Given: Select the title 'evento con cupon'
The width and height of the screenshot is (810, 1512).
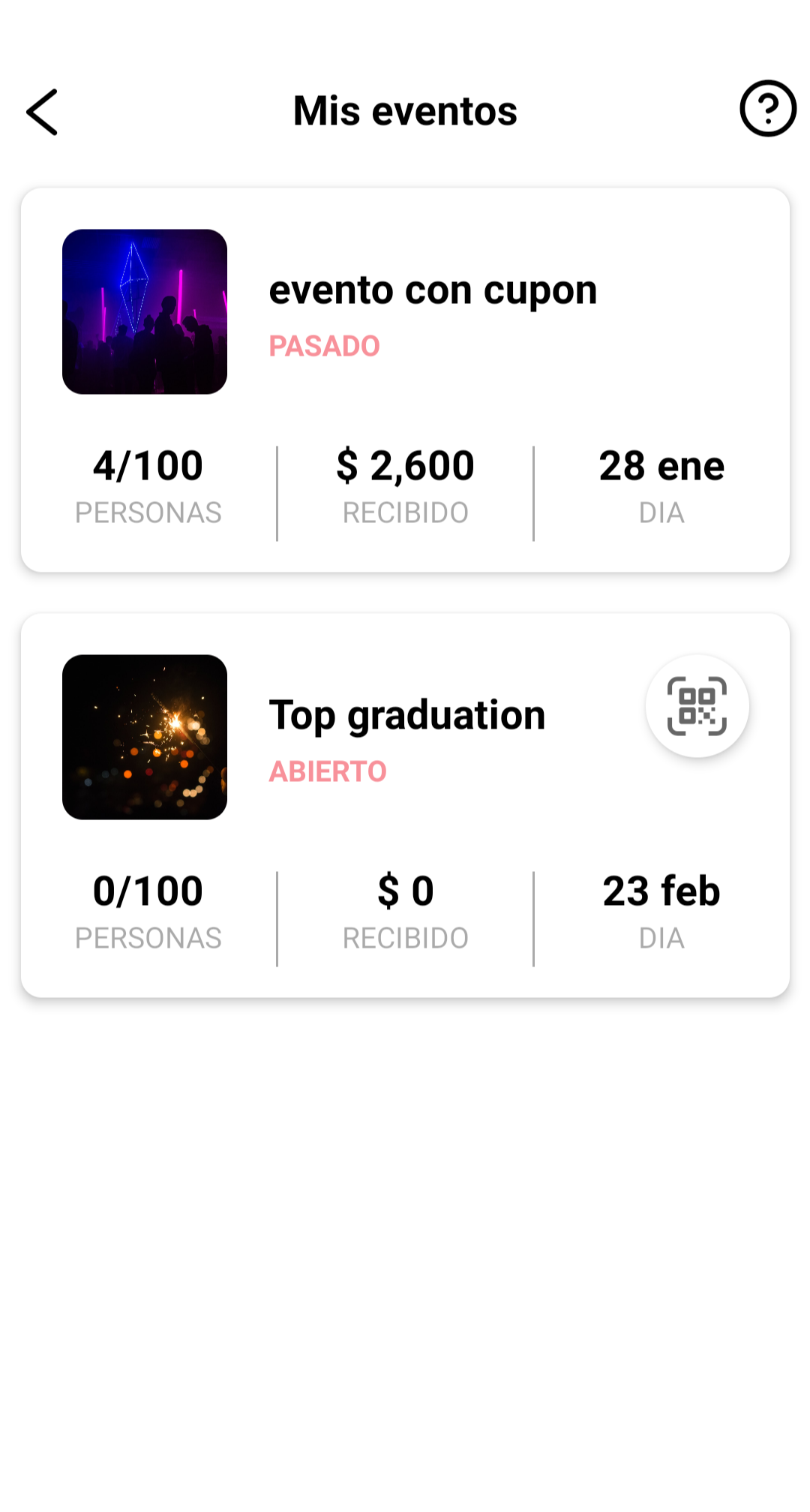Looking at the screenshot, I should point(433,290).
